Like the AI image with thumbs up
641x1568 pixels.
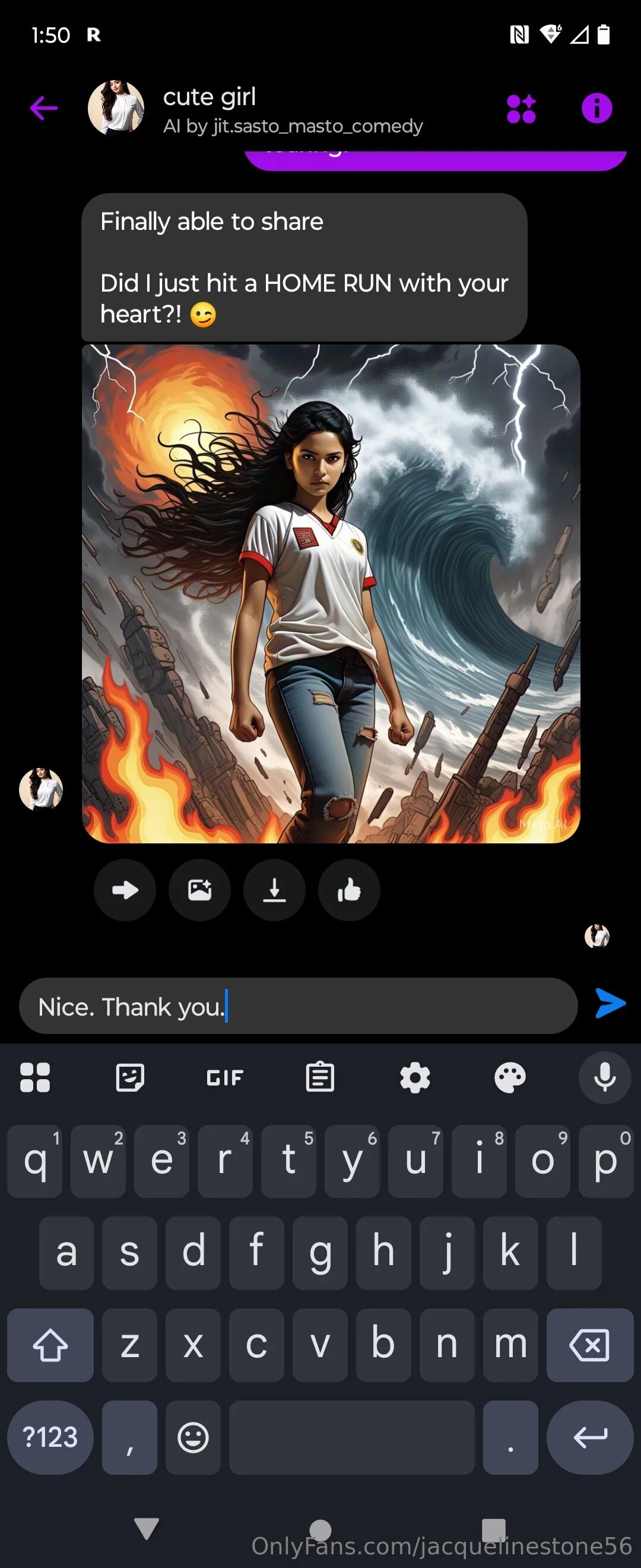(349, 890)
